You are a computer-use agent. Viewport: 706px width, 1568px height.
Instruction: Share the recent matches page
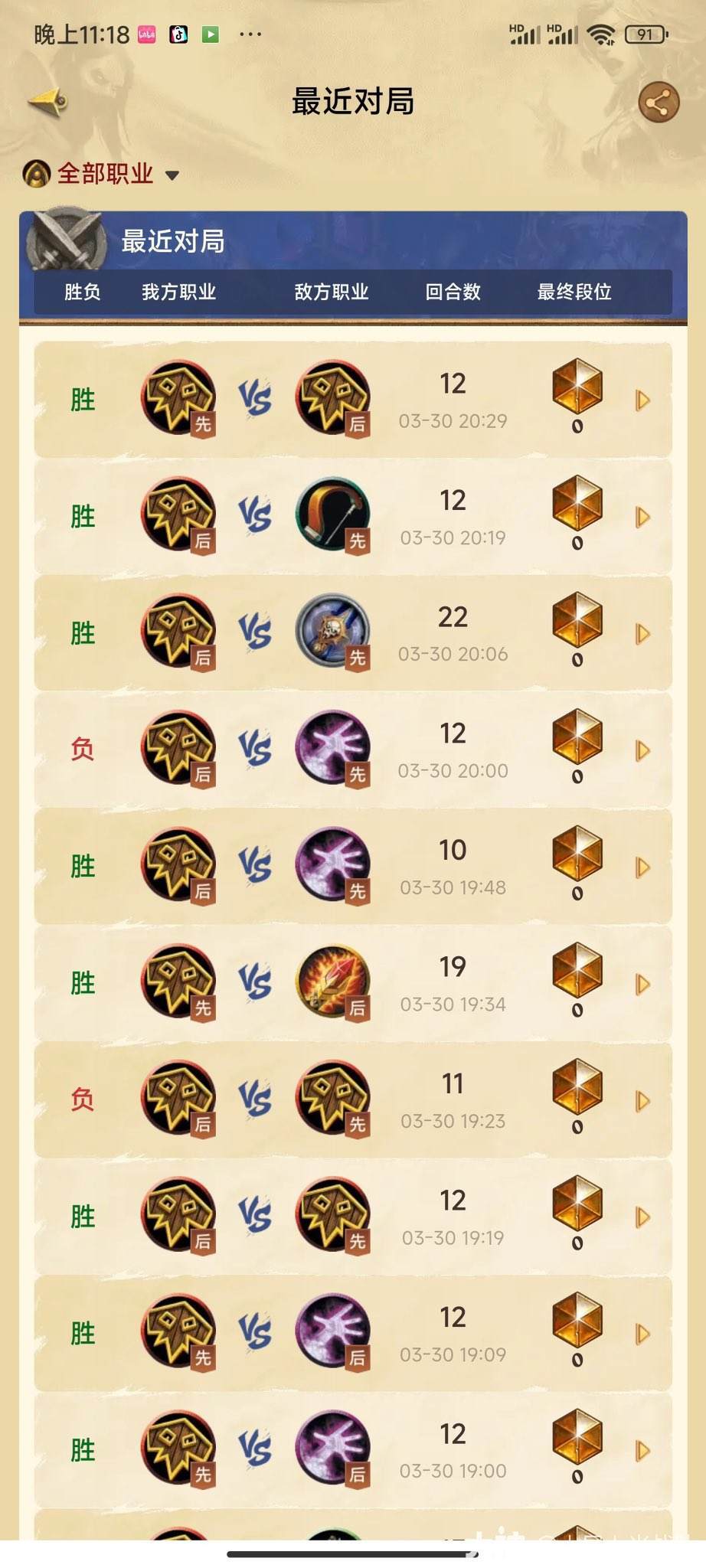tap(659, 103)
